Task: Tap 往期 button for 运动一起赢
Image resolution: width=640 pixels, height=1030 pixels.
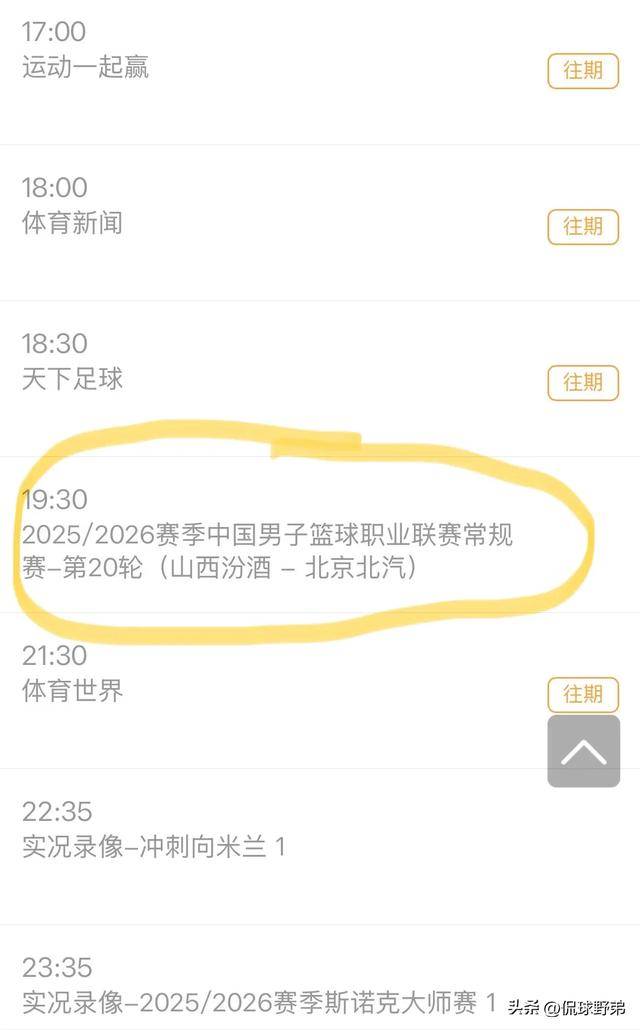Action: pyautogui.click(x=582, y=70)
